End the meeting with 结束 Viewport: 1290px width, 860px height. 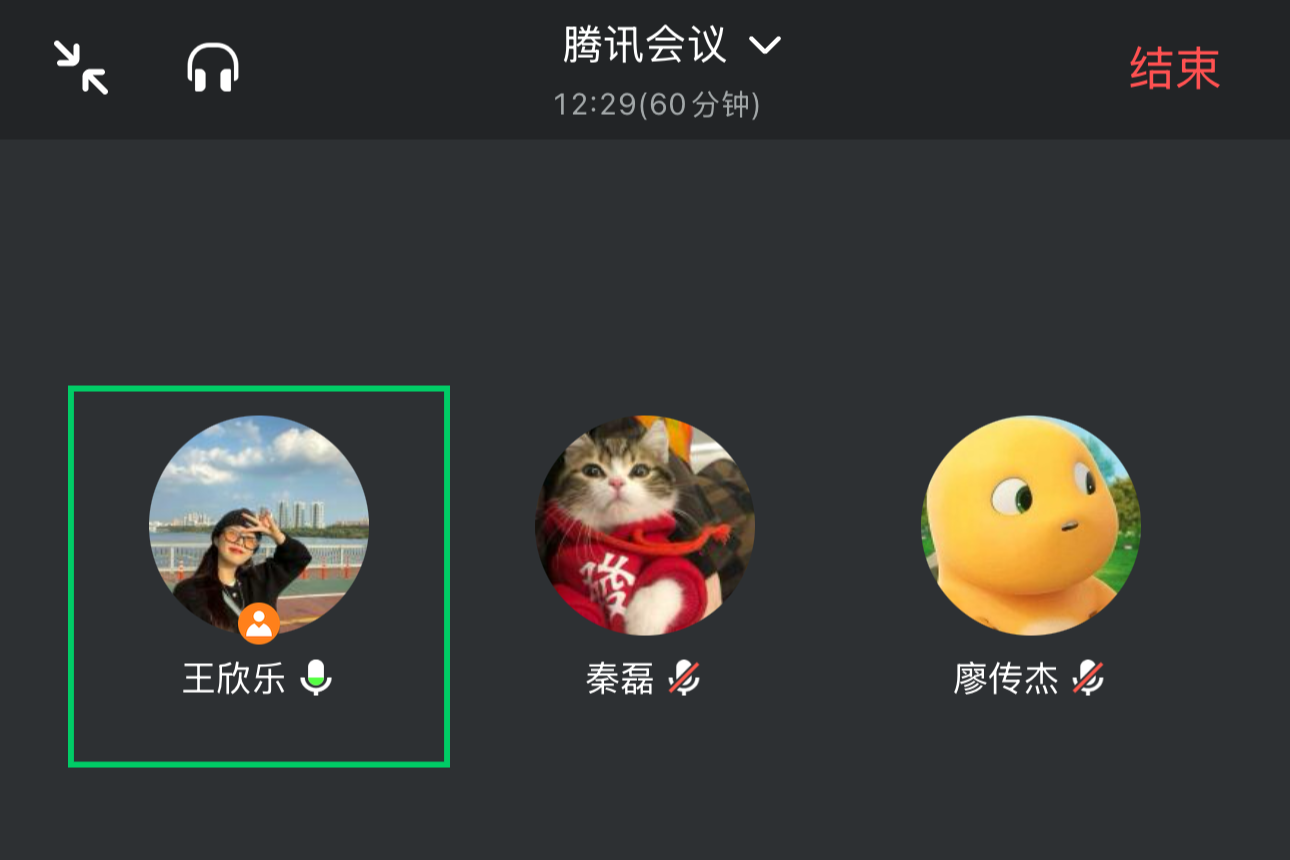click(x=1174, y=69)
